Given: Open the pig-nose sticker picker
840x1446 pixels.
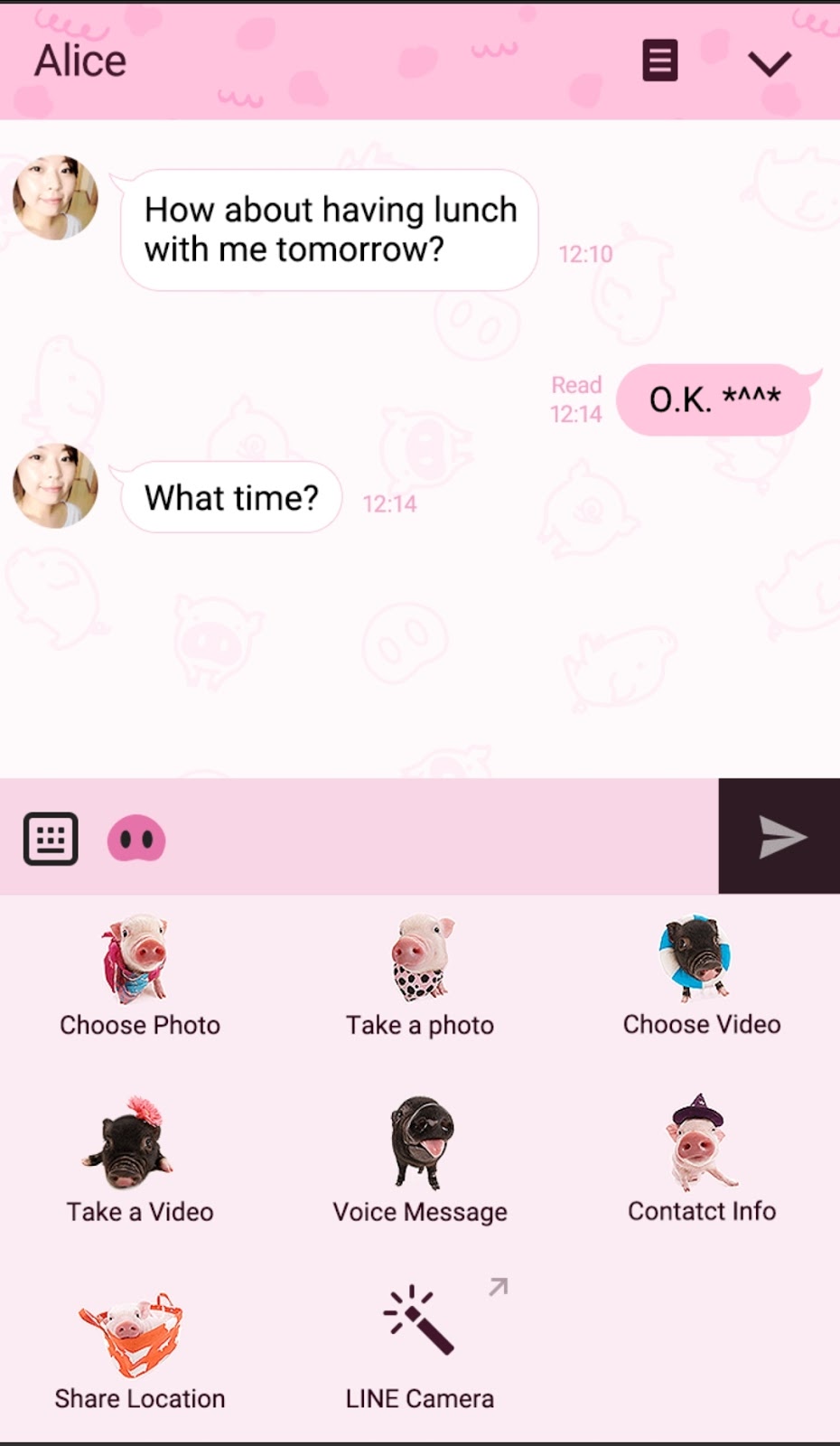Looking at the screenshot, I should pyautogui.click(x=136, y=838).
